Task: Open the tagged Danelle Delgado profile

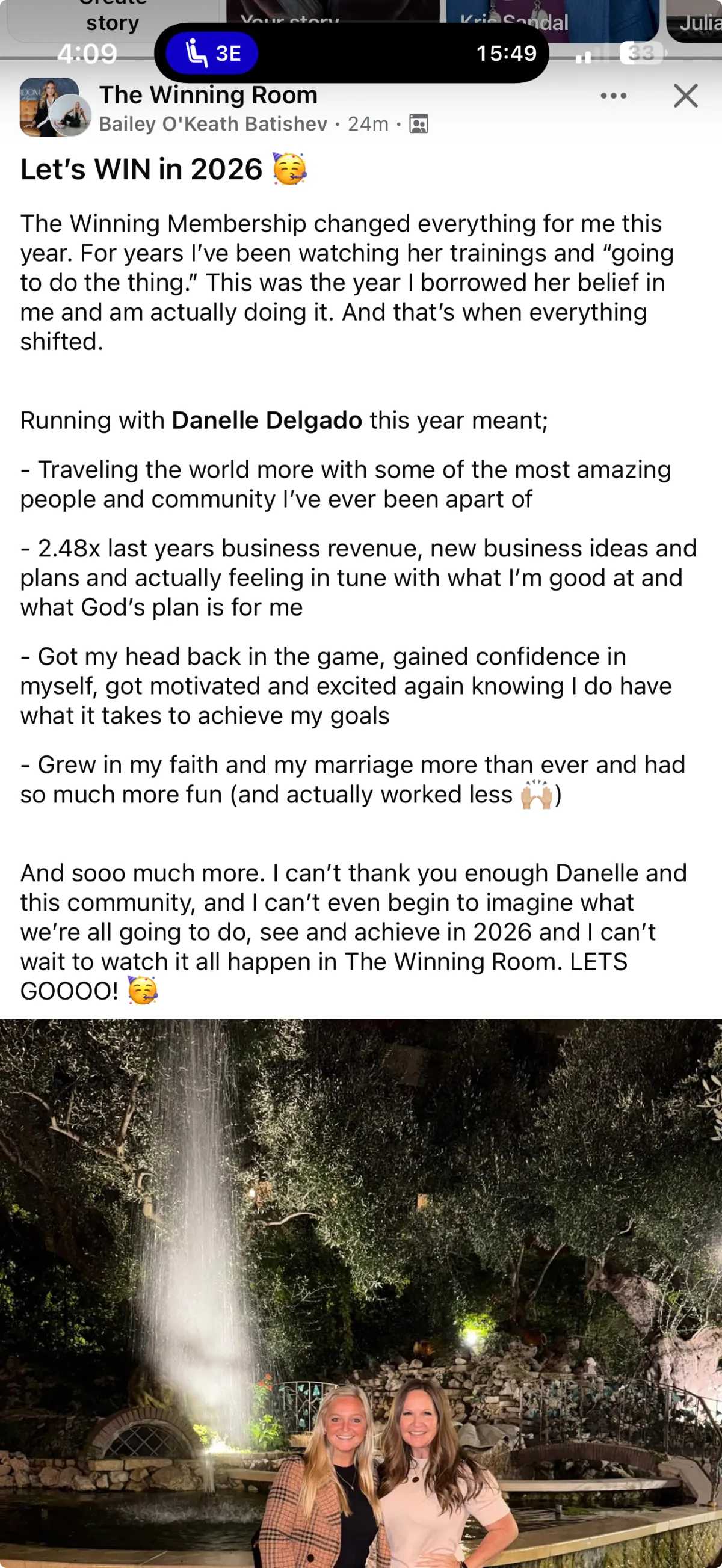Action: point(267,420)
